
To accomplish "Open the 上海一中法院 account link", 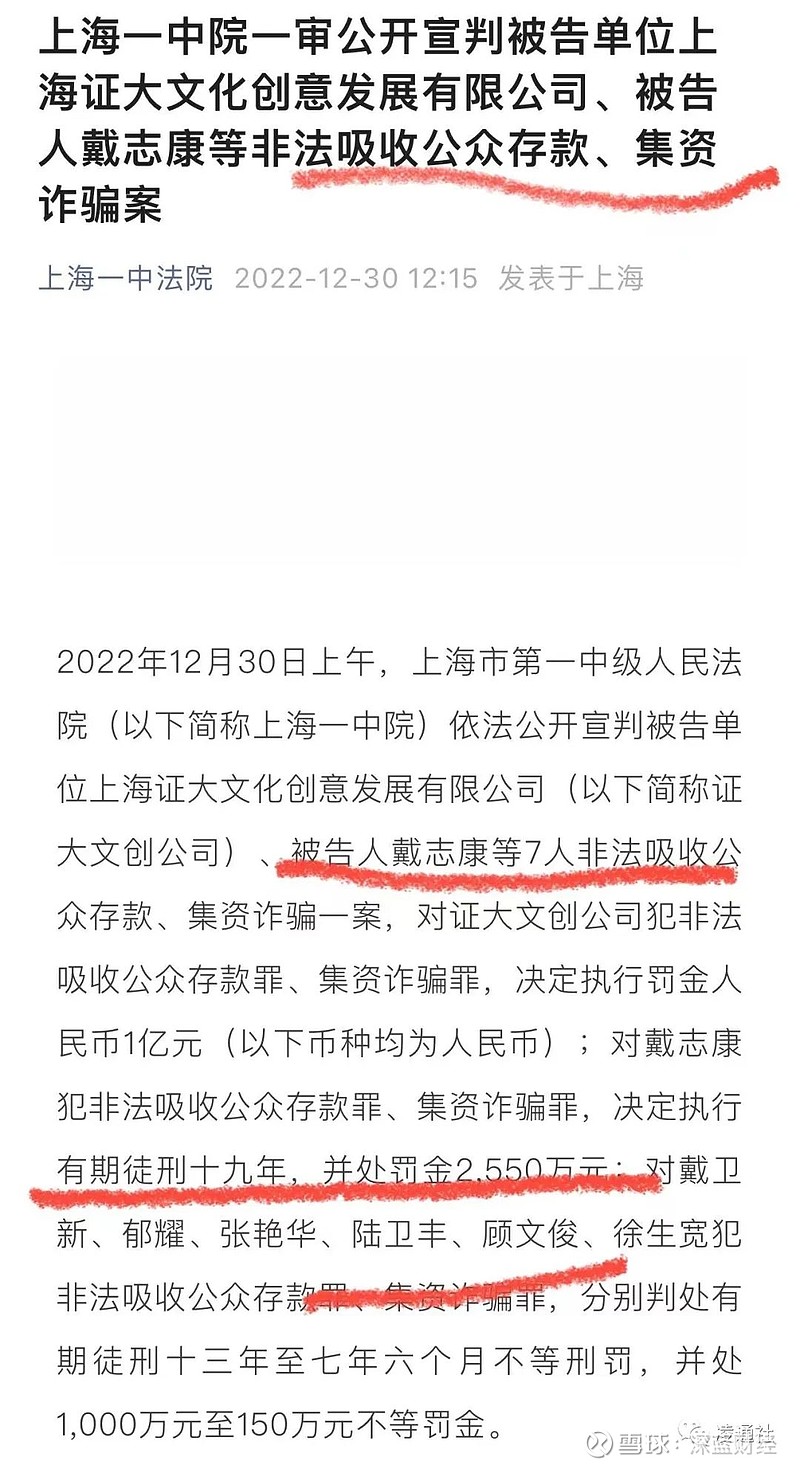I will (126, 277).
